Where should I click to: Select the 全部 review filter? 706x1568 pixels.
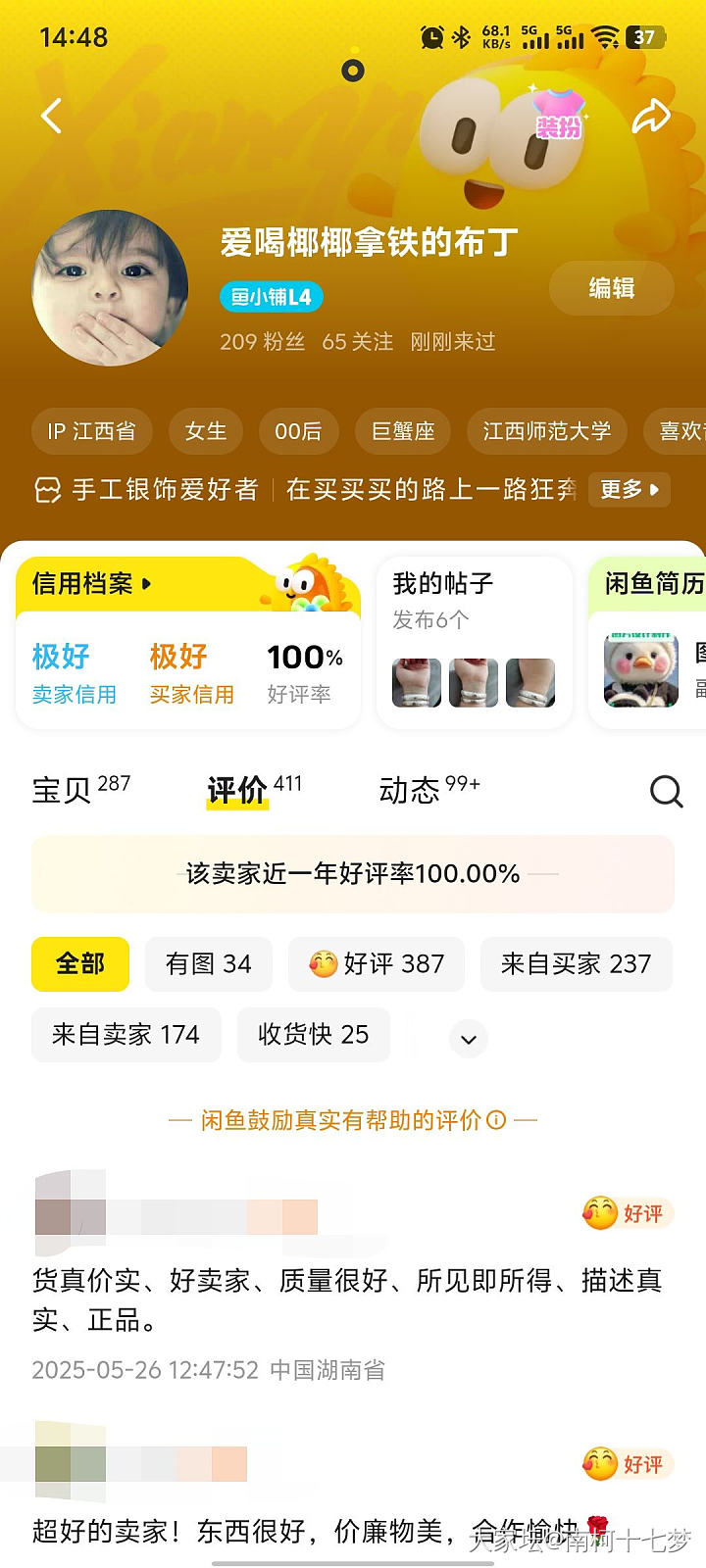(80, 963)
